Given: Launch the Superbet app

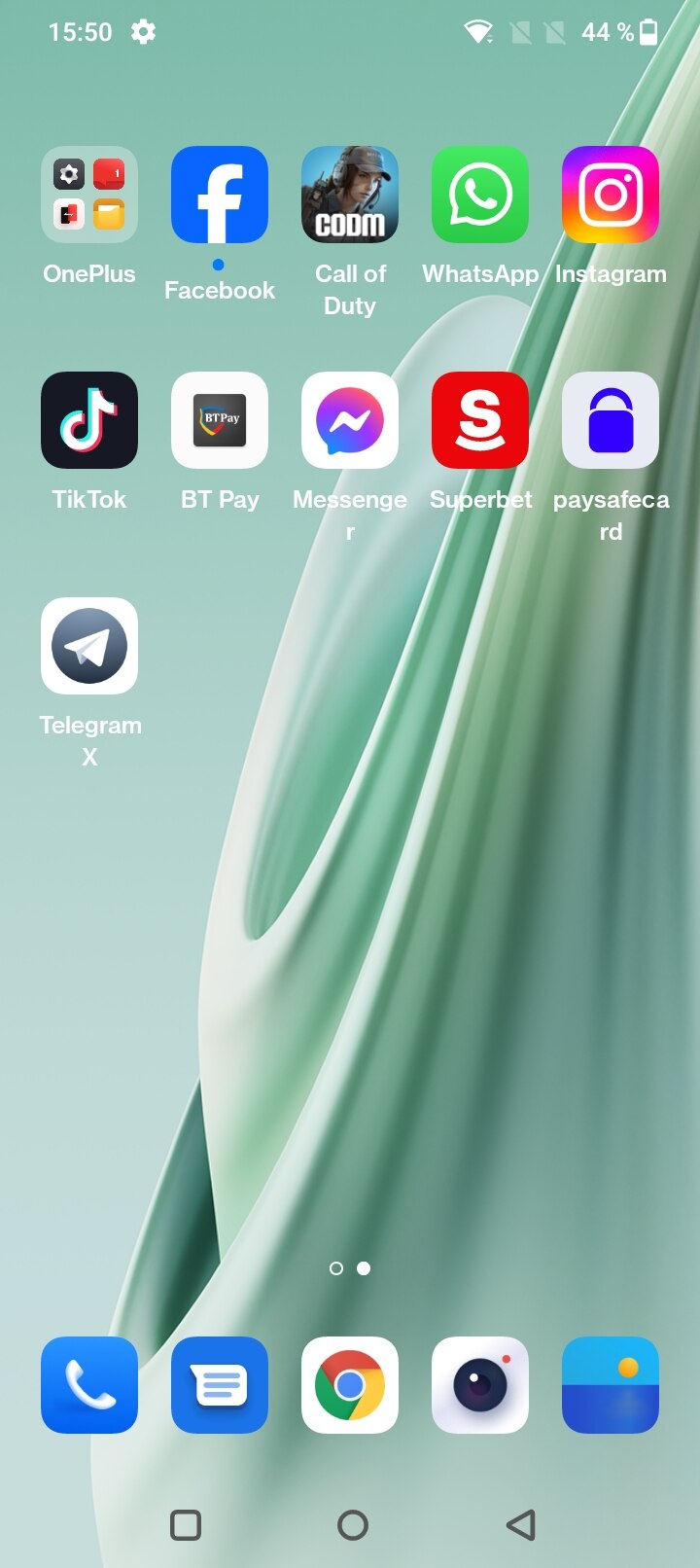Looking at the screenshot, I should point(480,420).
